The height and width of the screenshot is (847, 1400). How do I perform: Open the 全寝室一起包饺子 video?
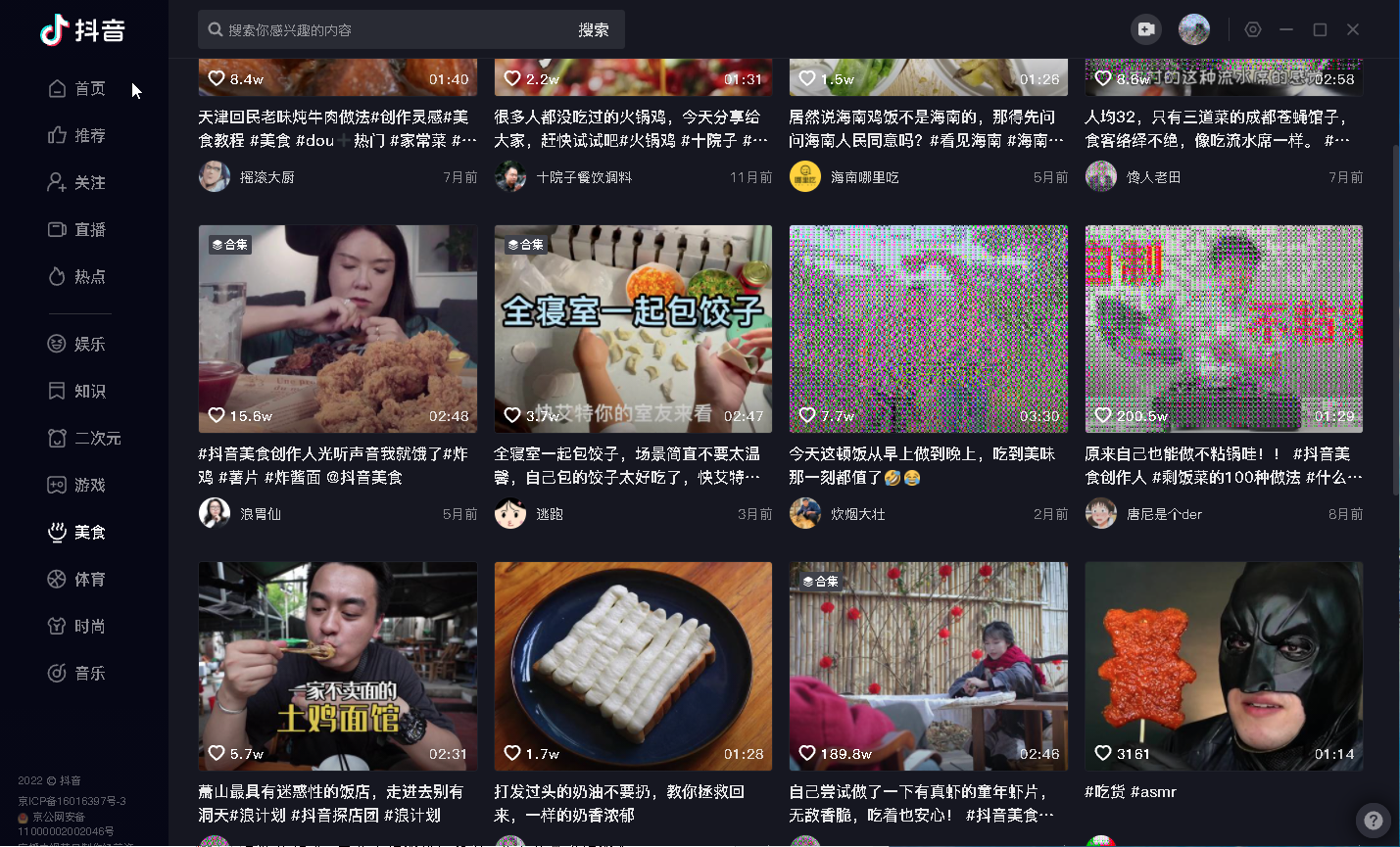coord(633,329)
